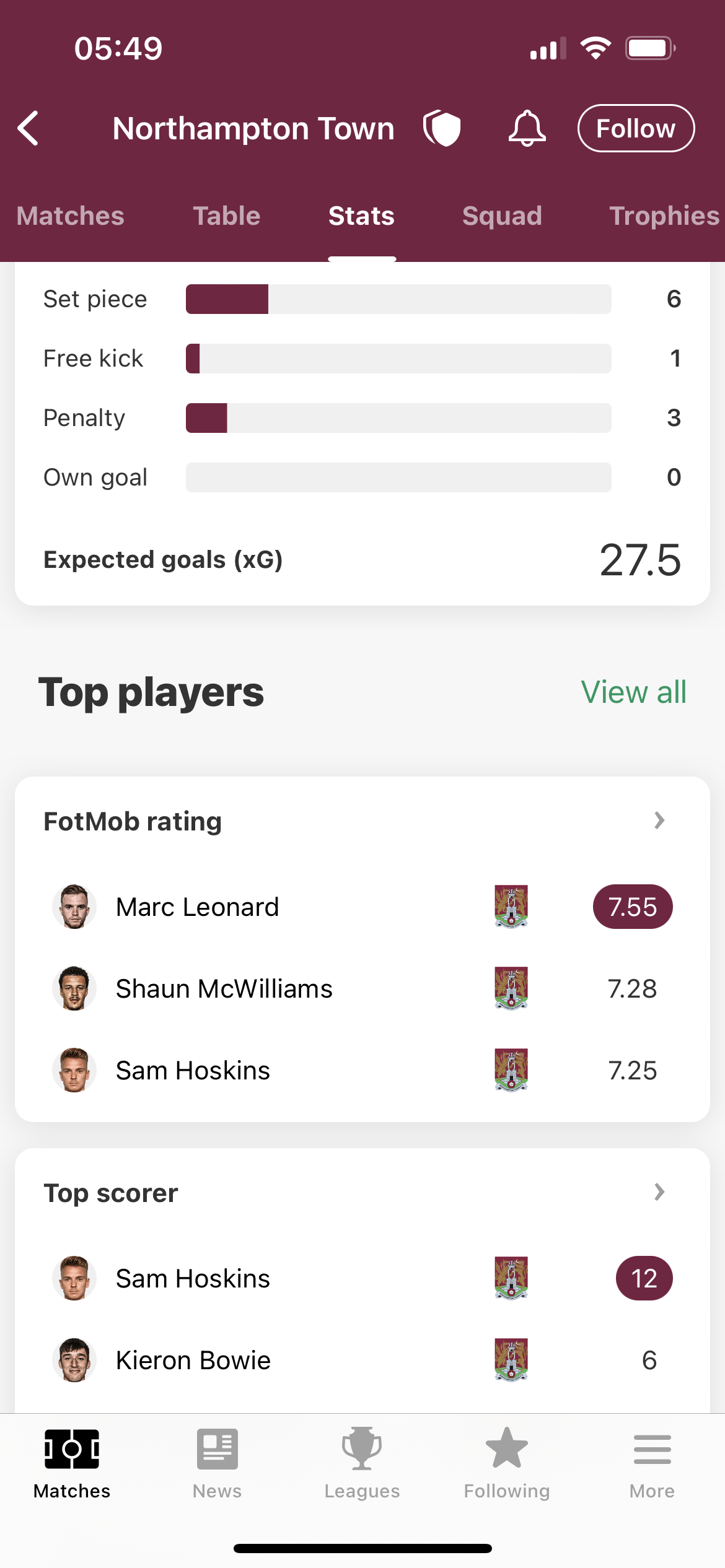Open Marc Leonard's player profile
This screenshot has width=725, height=1568.
[x=362, y=907]
